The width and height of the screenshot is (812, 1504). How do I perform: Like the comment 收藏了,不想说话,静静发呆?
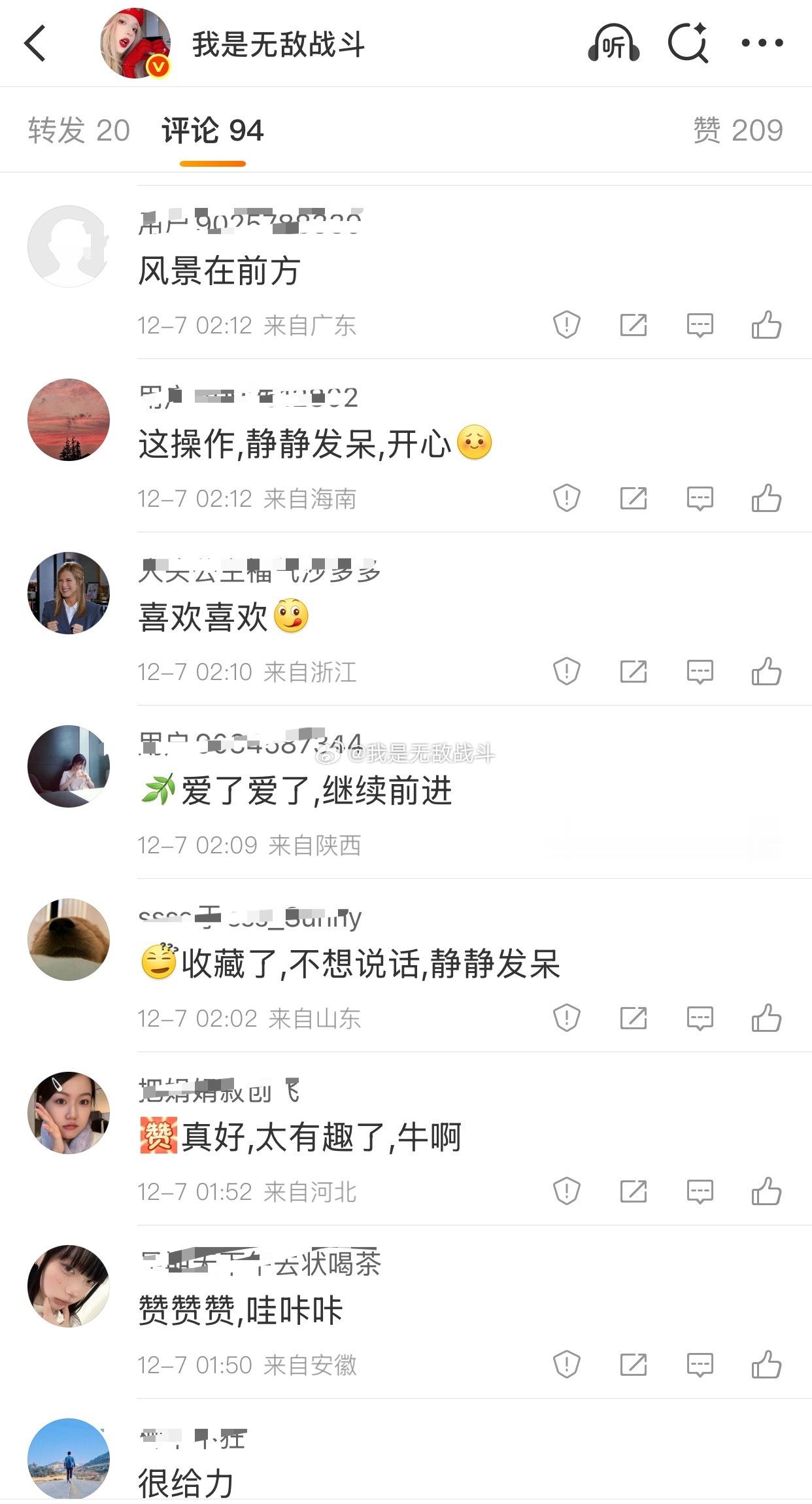[767, 1018]
